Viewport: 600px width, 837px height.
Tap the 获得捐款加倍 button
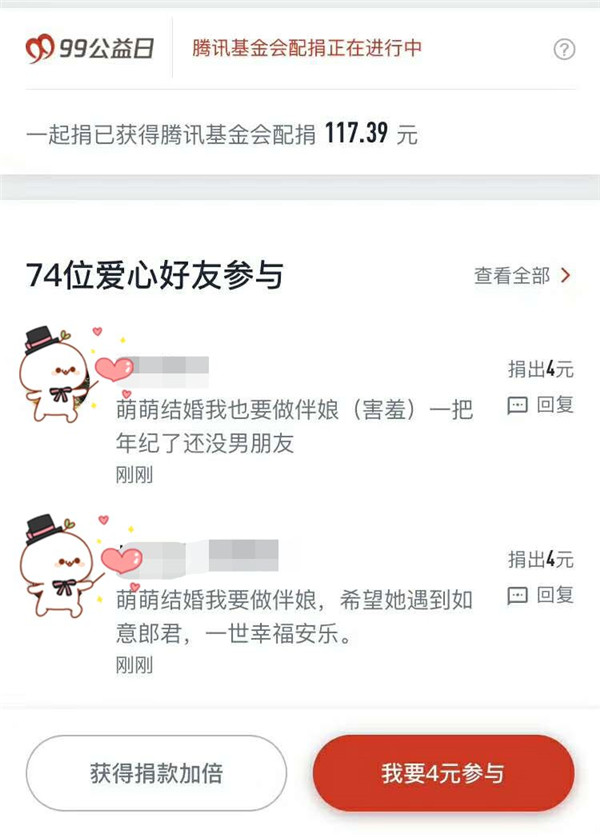click(x=155, y=773)
